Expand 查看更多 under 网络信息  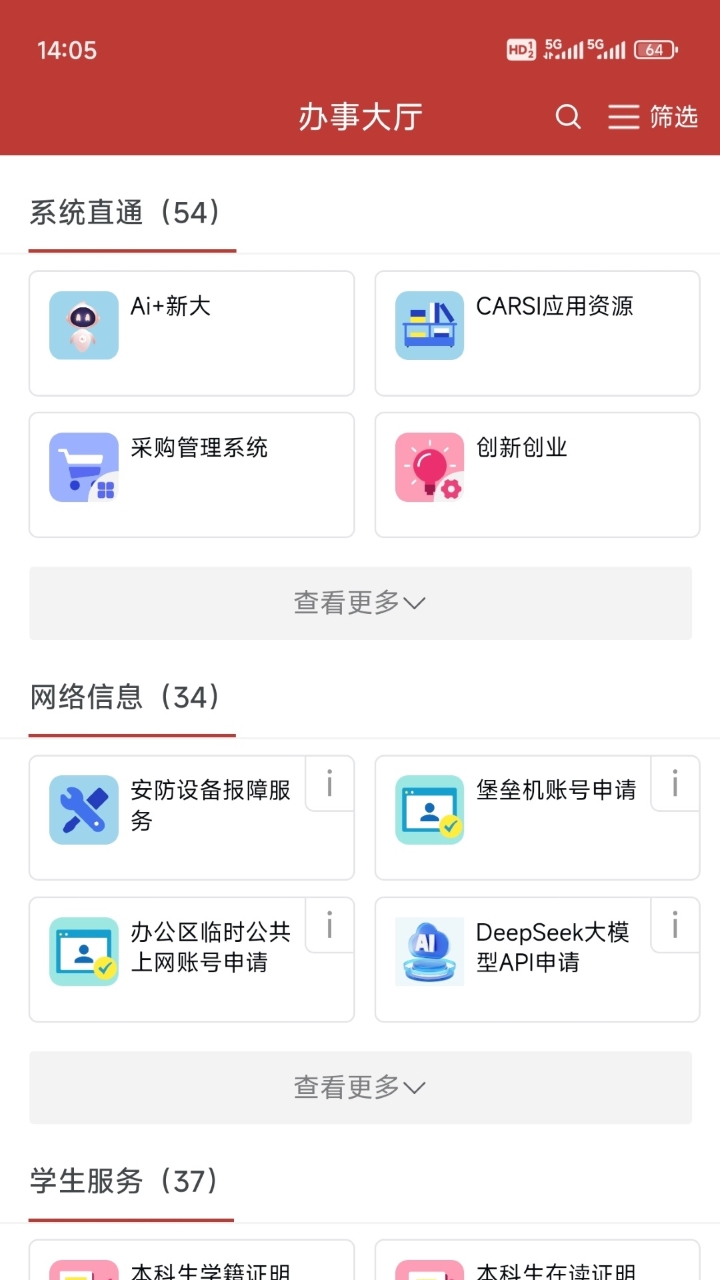tap(360, 1087)
